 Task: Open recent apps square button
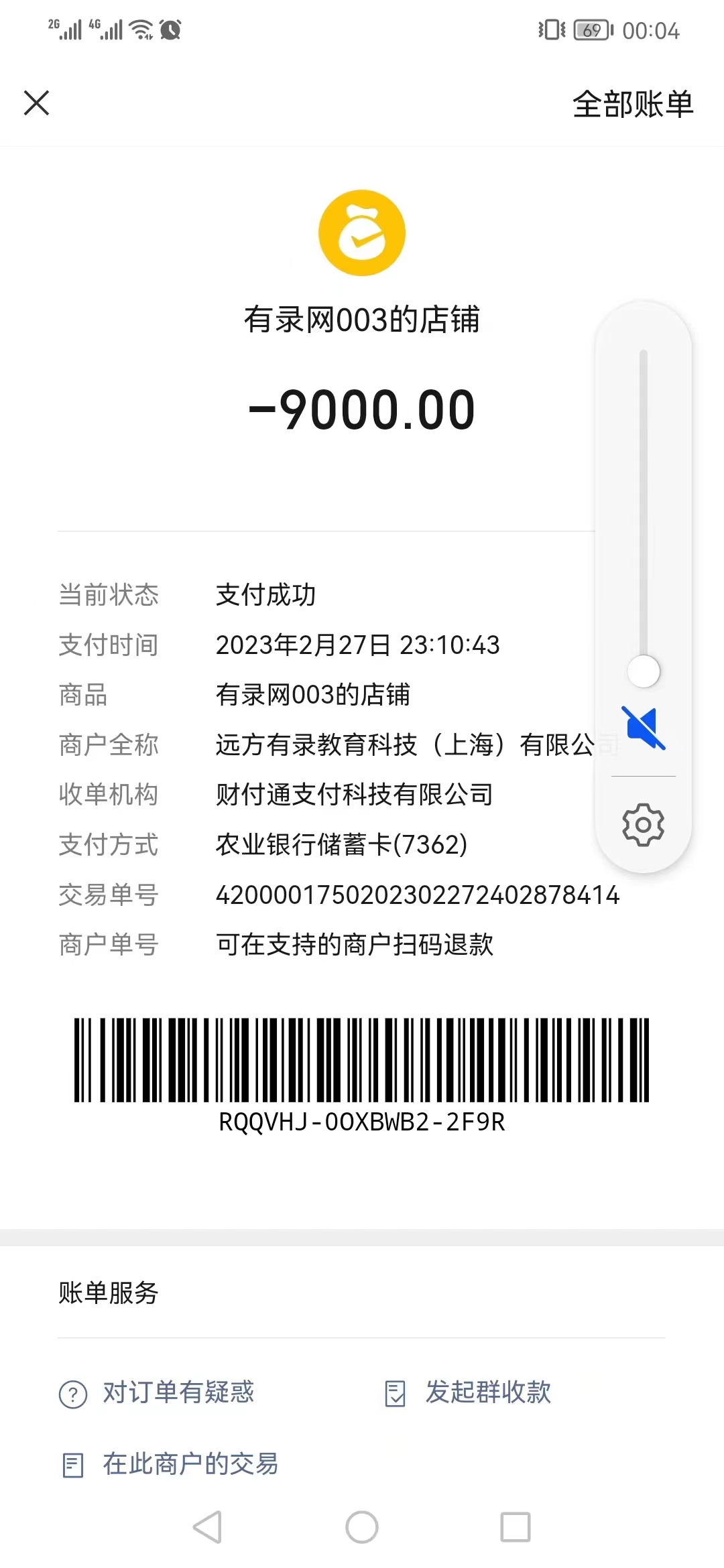[x=516, y=1528]
